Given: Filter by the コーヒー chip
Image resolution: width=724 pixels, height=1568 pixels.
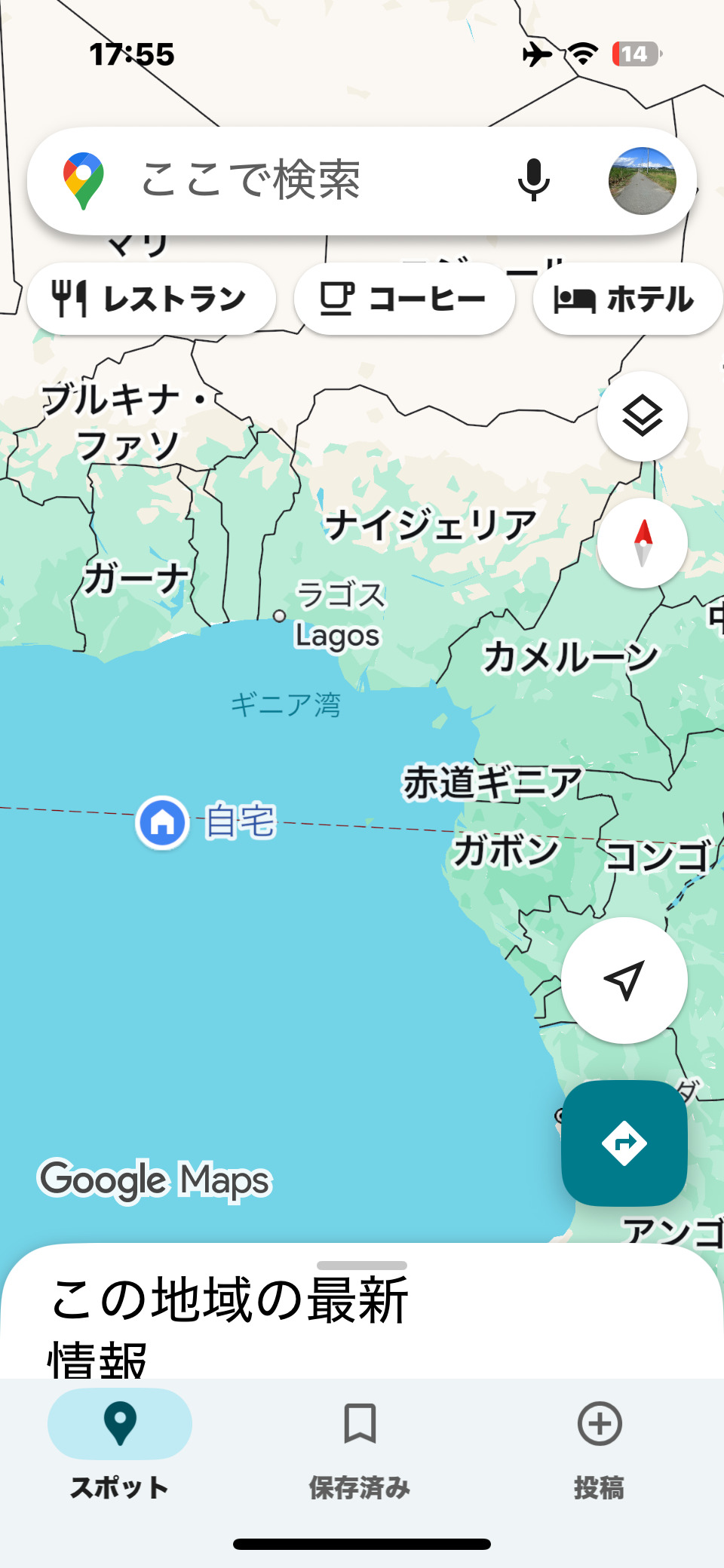Looking at the screenshot, I should 404,299.
